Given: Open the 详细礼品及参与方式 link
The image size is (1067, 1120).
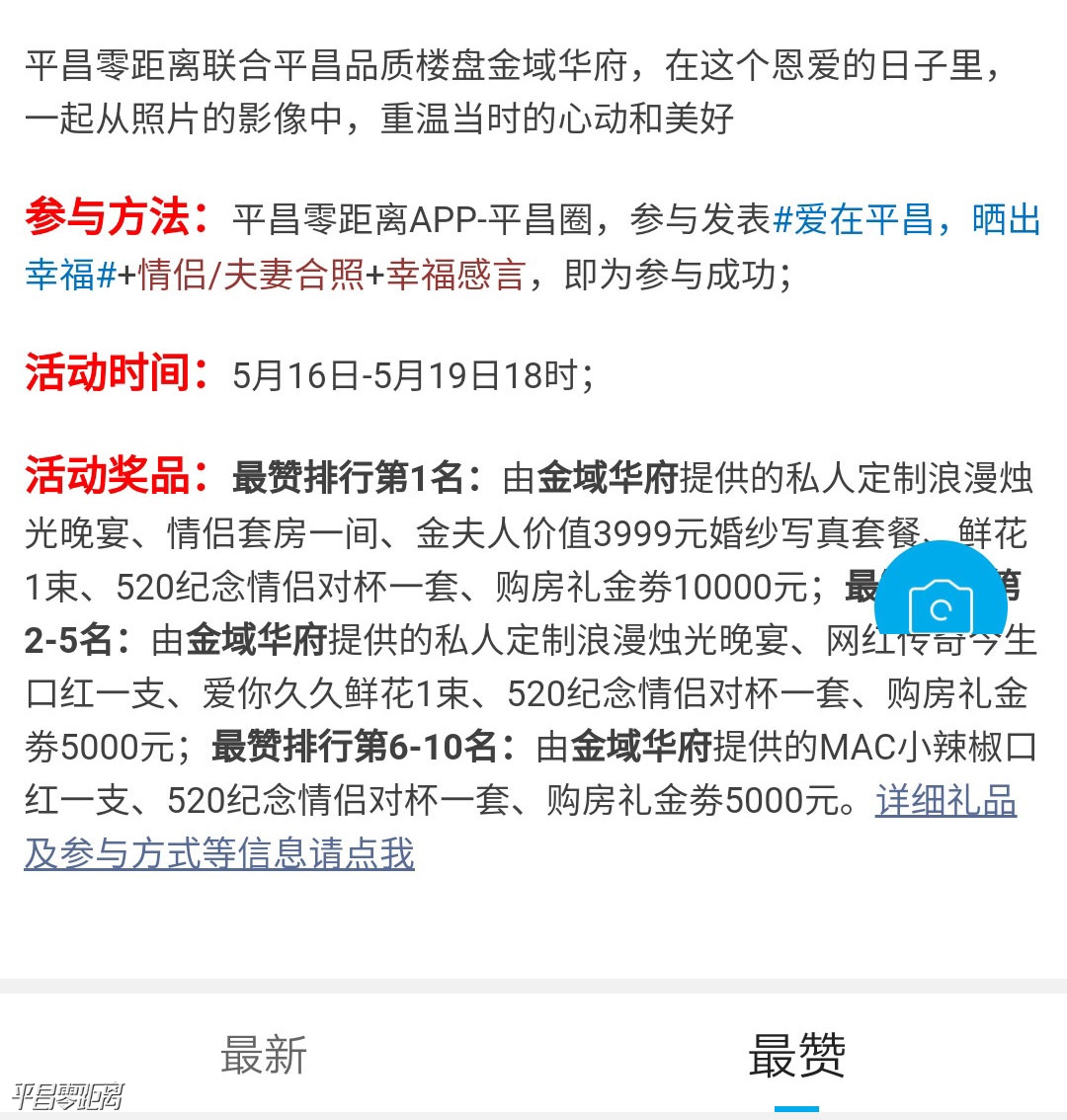Looking at the screenshot, I should coord(219,852).
